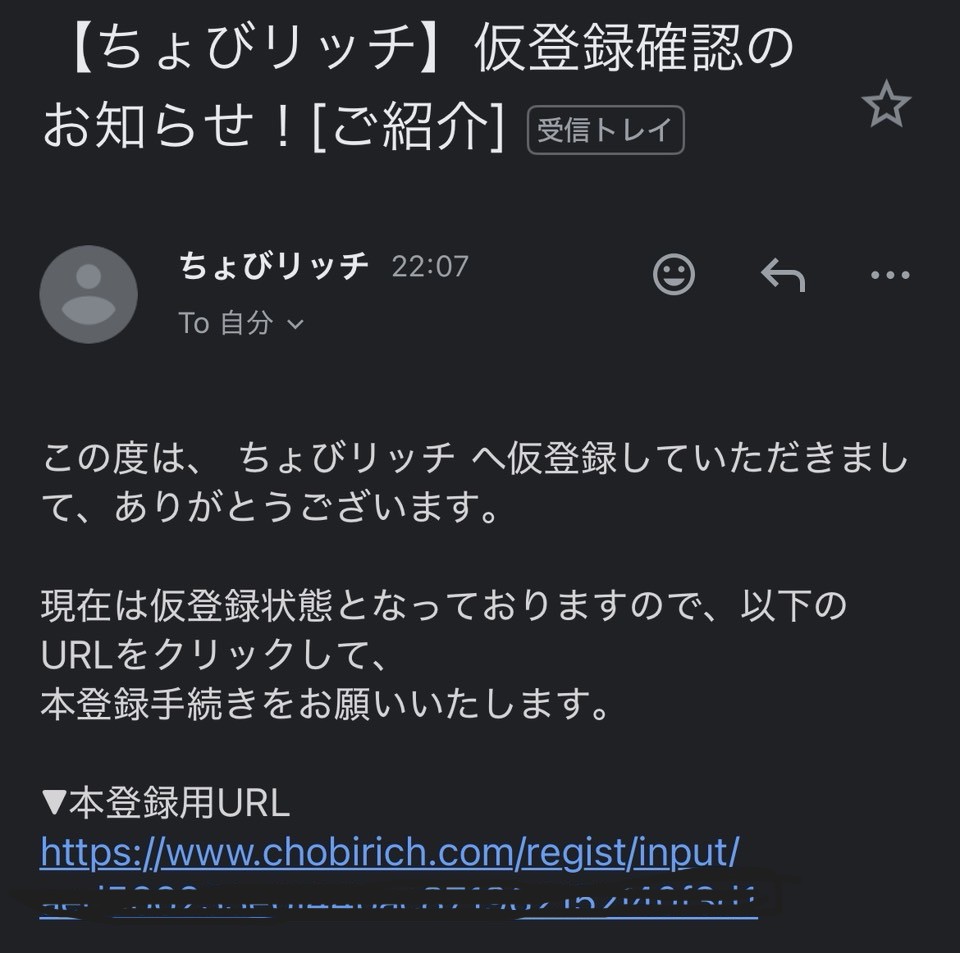
Task: Open the message overflow menu
Action: click(889, 274)
